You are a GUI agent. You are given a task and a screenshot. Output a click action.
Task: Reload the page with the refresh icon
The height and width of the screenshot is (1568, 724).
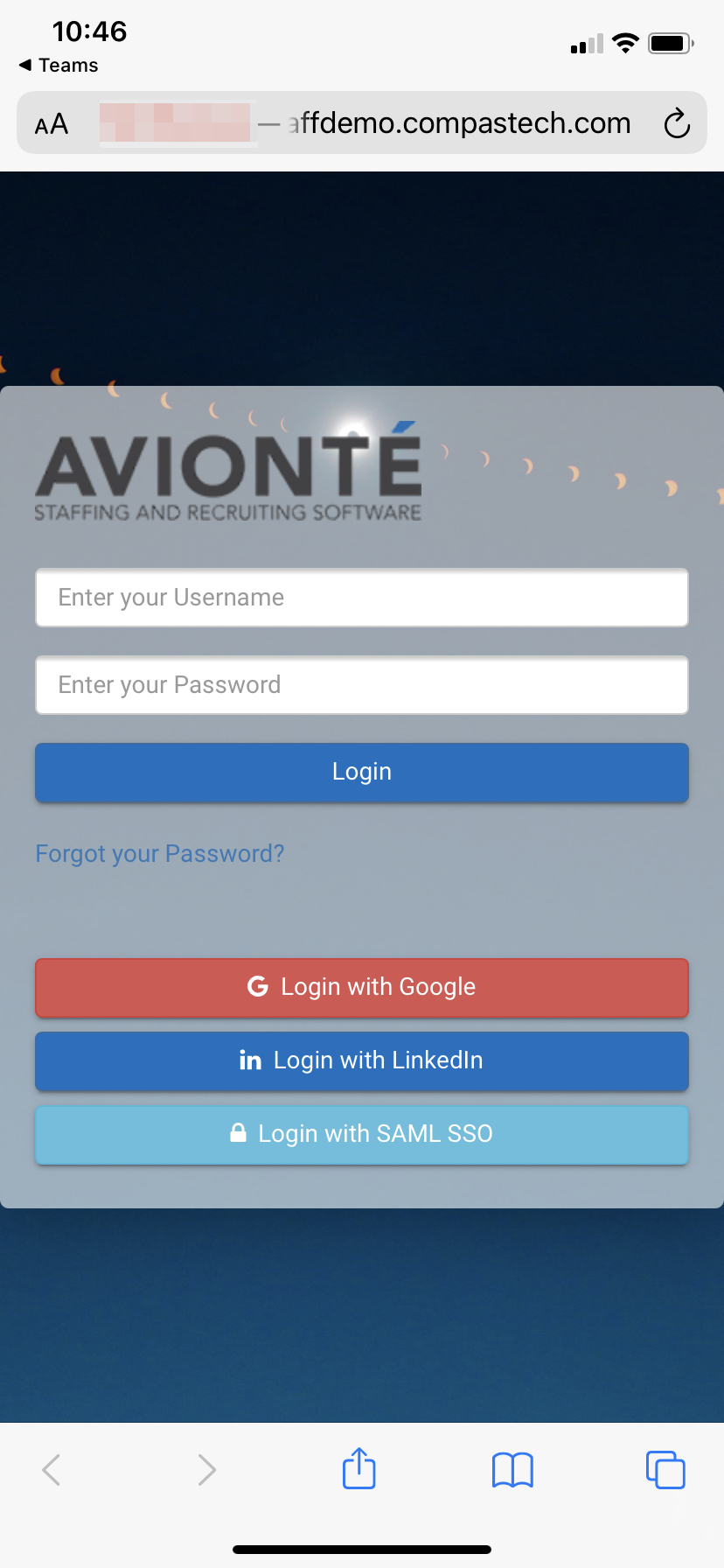pyautogui.click(x=676, y=123)
